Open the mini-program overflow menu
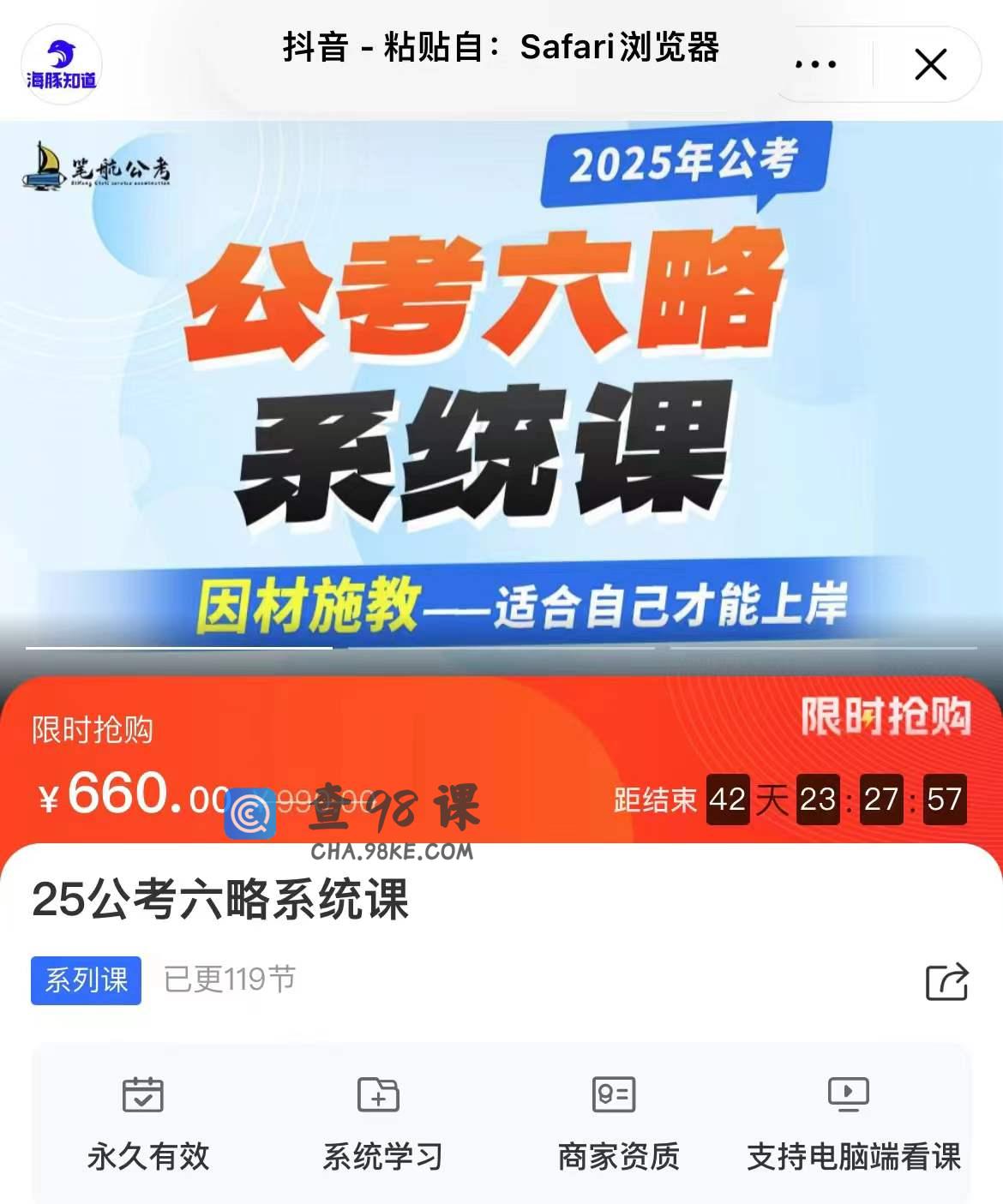Viewport: 1003px width, 1204px height. [815, 64]
